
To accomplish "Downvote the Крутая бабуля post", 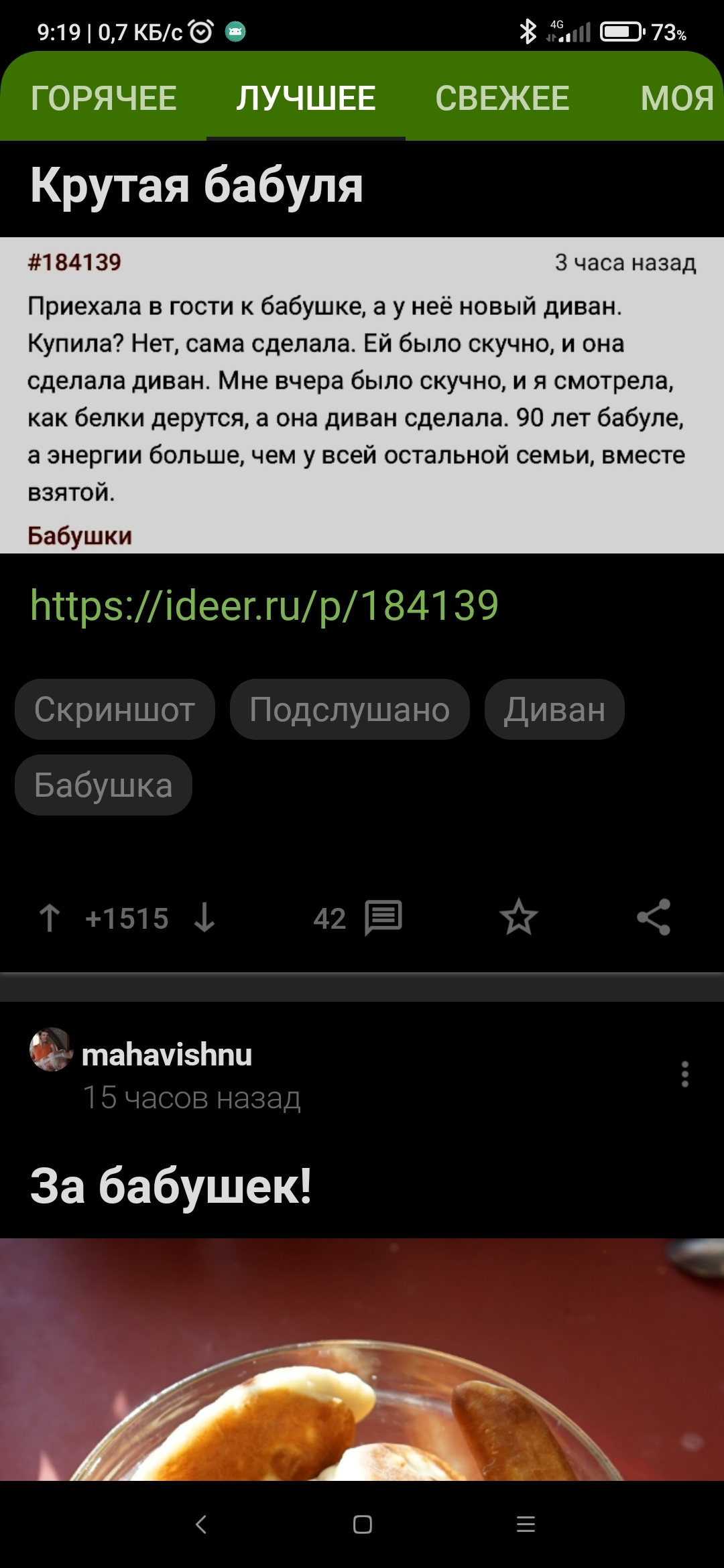I will (x=204, y=918).
